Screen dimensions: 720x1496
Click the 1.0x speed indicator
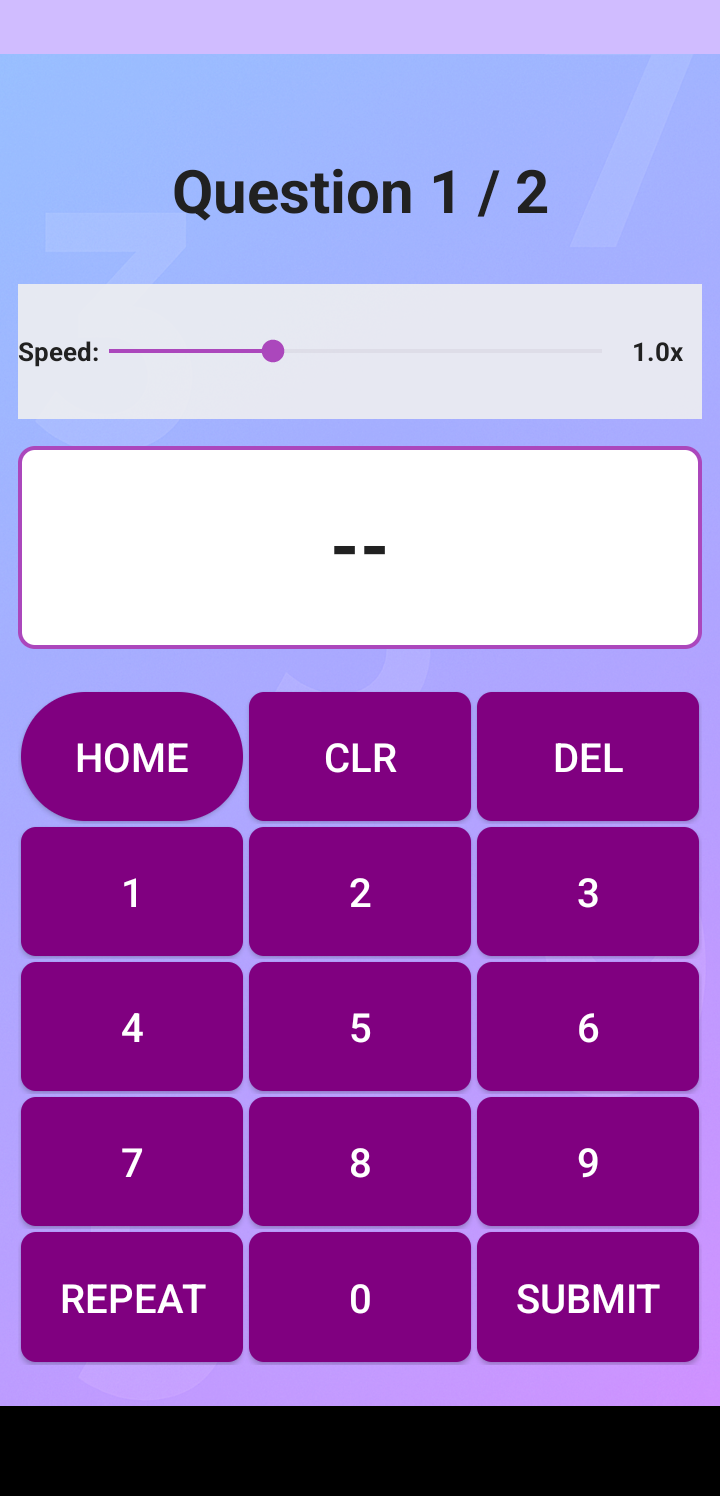[x=657, y=351]
